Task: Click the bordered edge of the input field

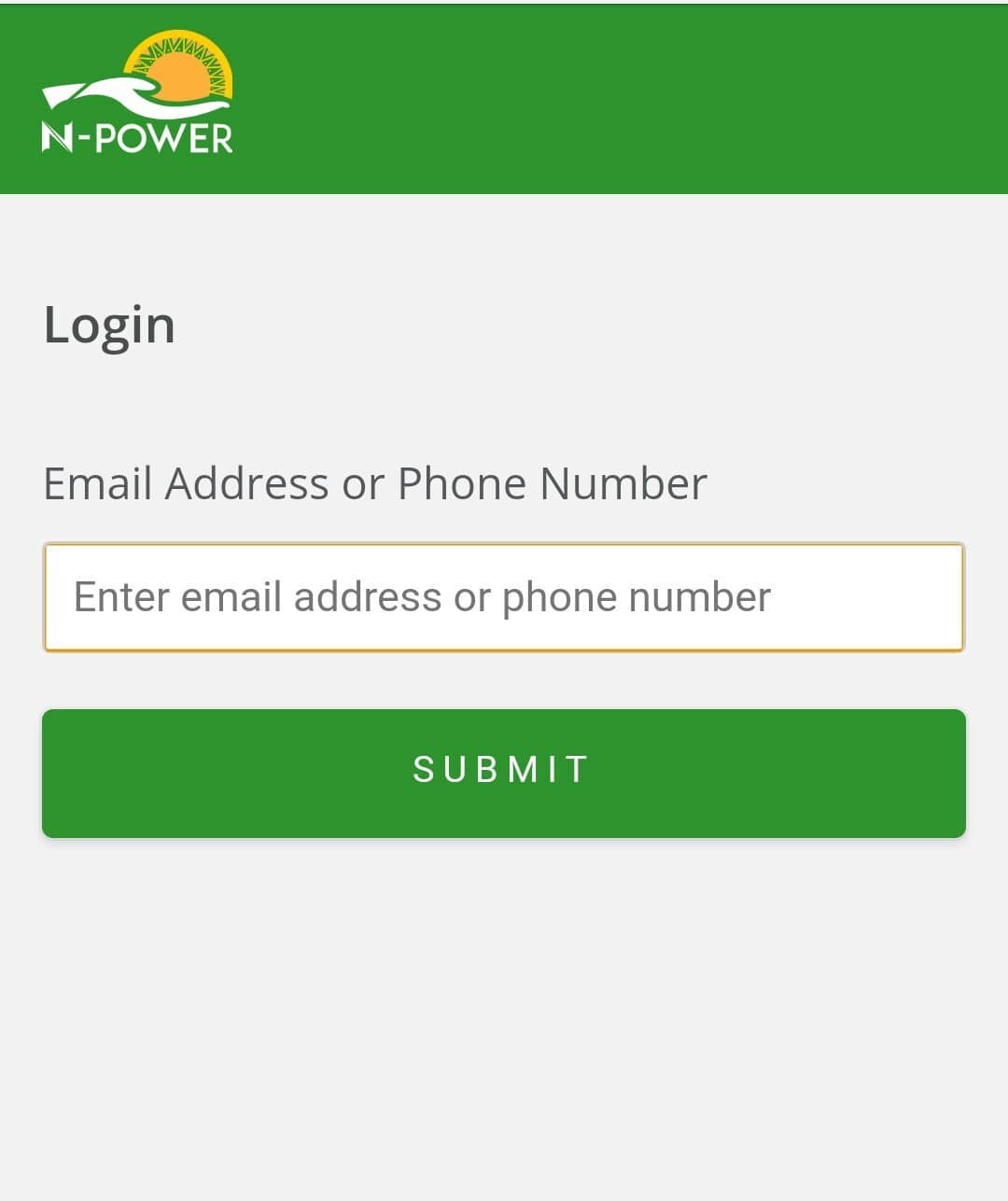Action: tap(504, 546)
